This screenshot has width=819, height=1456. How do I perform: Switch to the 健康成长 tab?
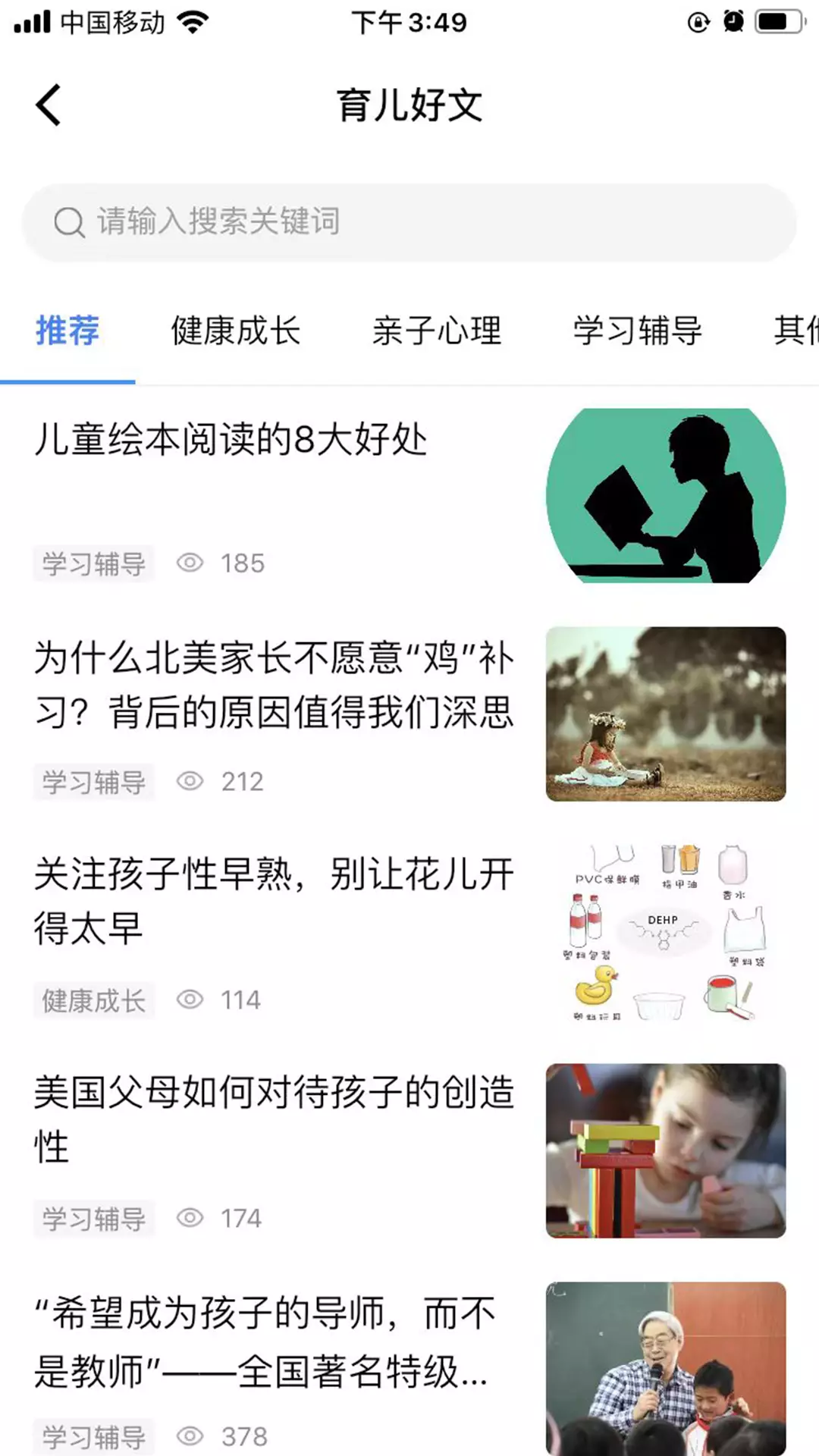(236, 331)
